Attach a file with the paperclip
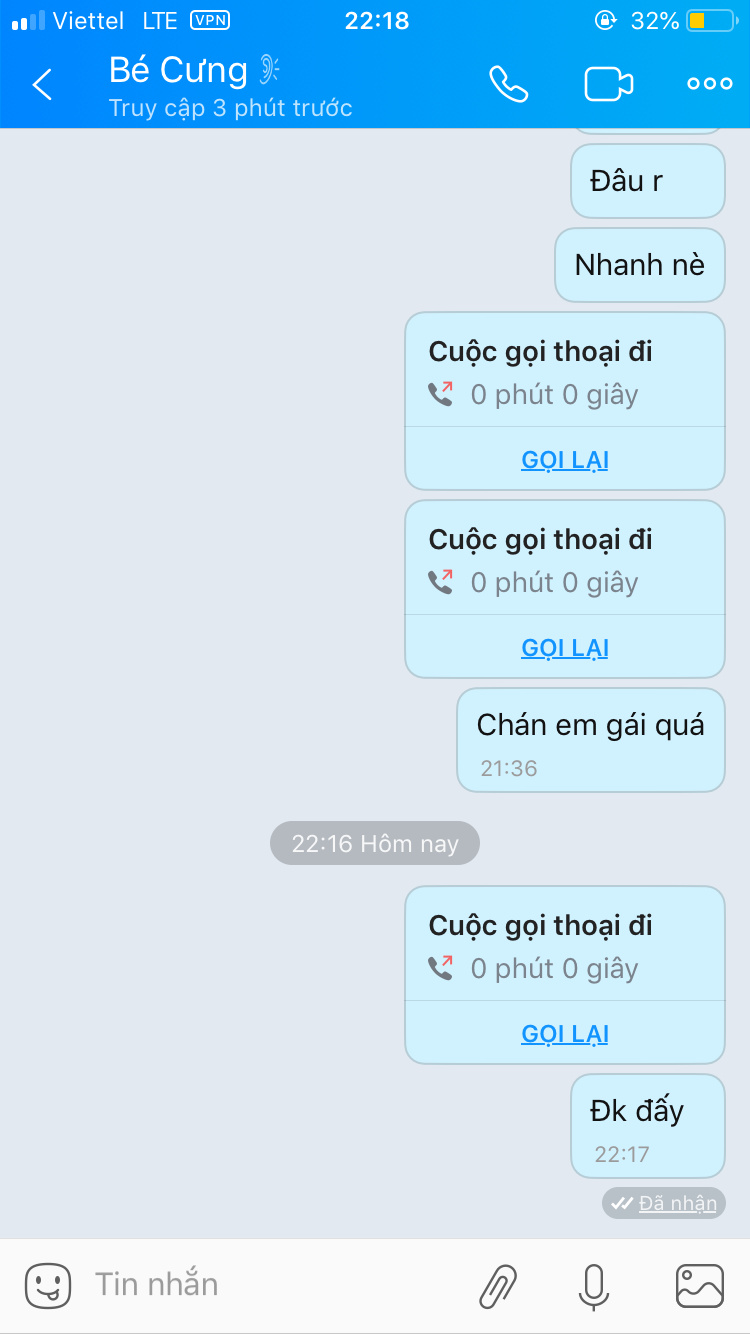The height and width of the screenshot is (1334, 750). click(x=498, y=1286)
